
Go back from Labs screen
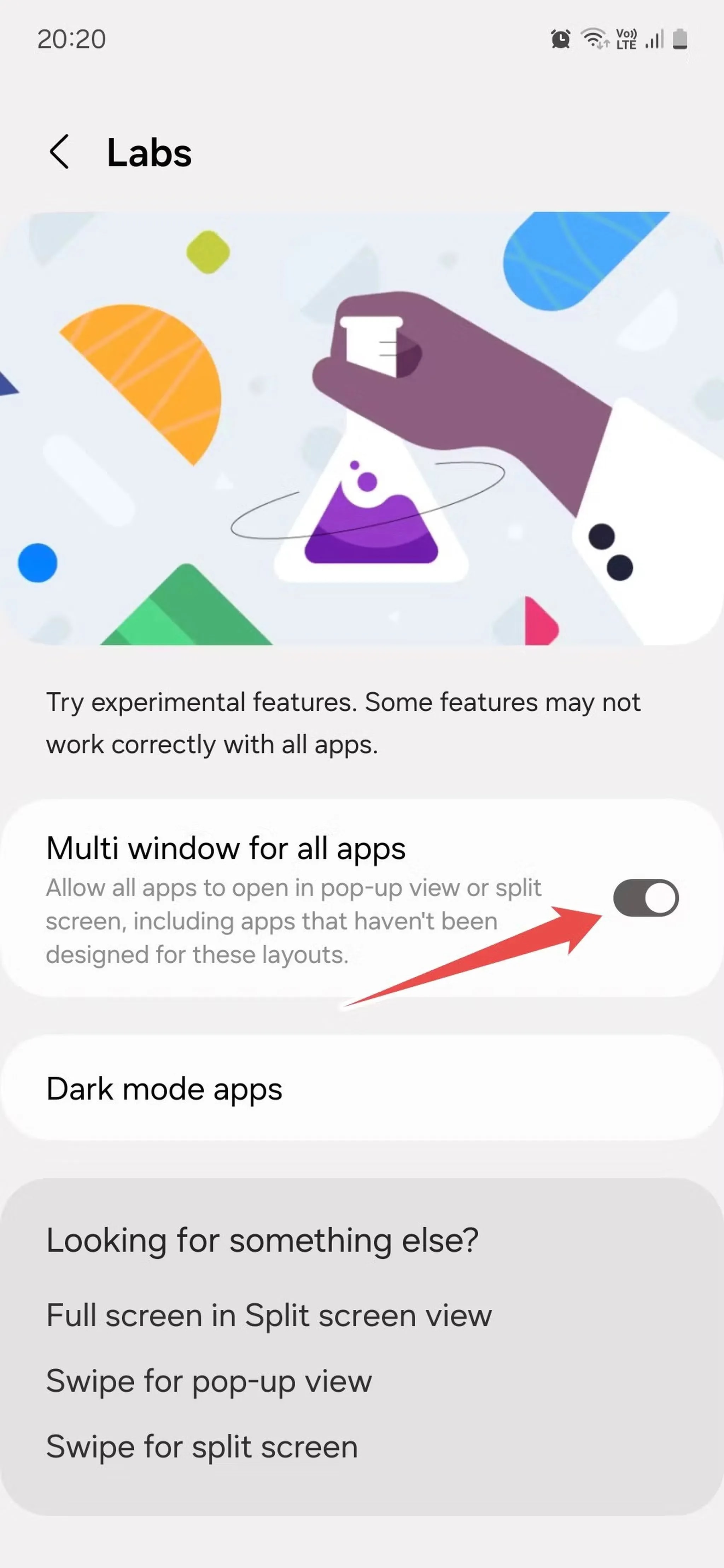click(x=59, y=152)
